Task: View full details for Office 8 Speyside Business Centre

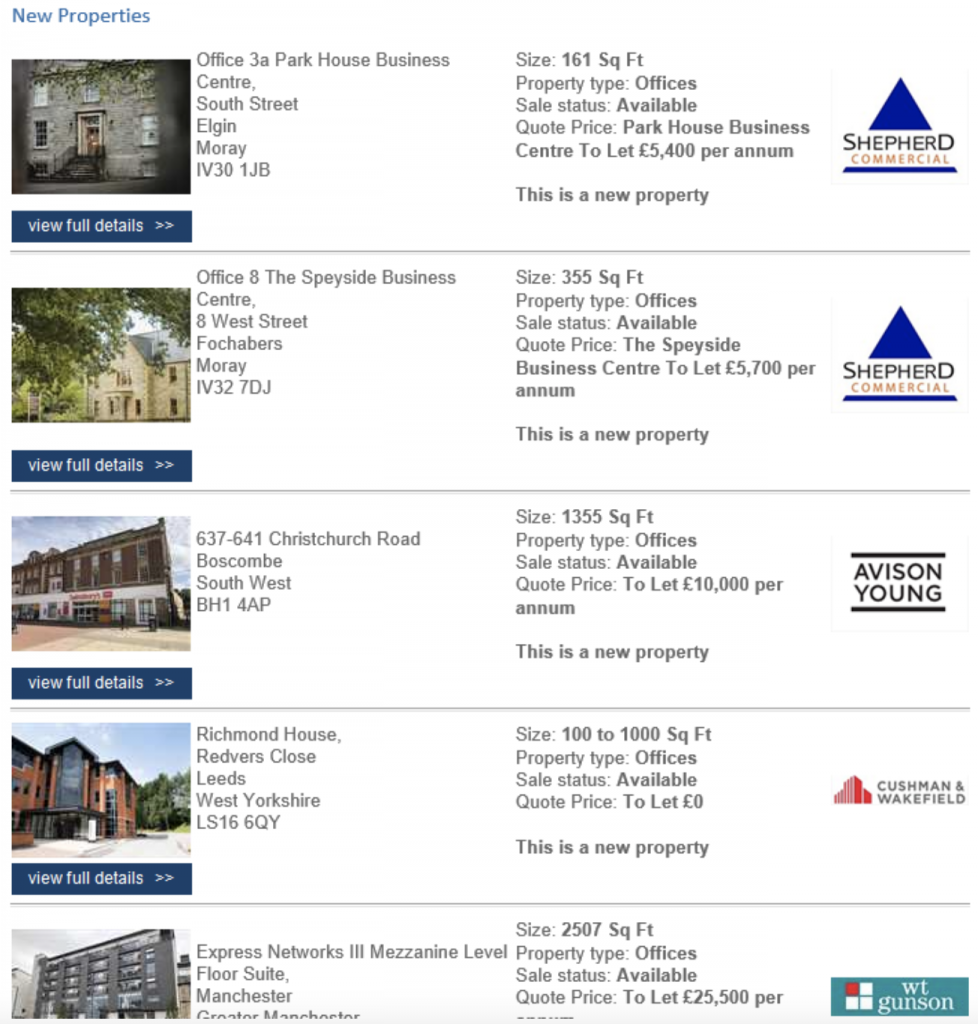Action: point(101,466)
